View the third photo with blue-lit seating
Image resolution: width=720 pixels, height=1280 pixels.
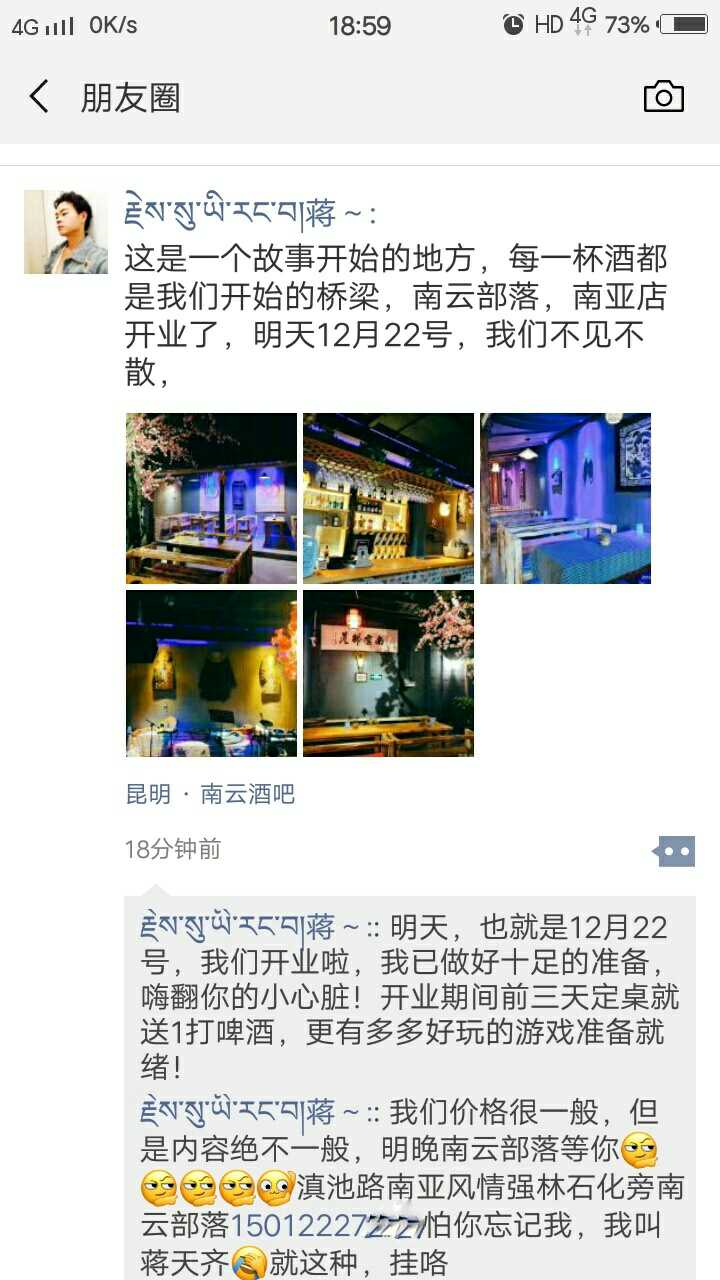(565, 498)
